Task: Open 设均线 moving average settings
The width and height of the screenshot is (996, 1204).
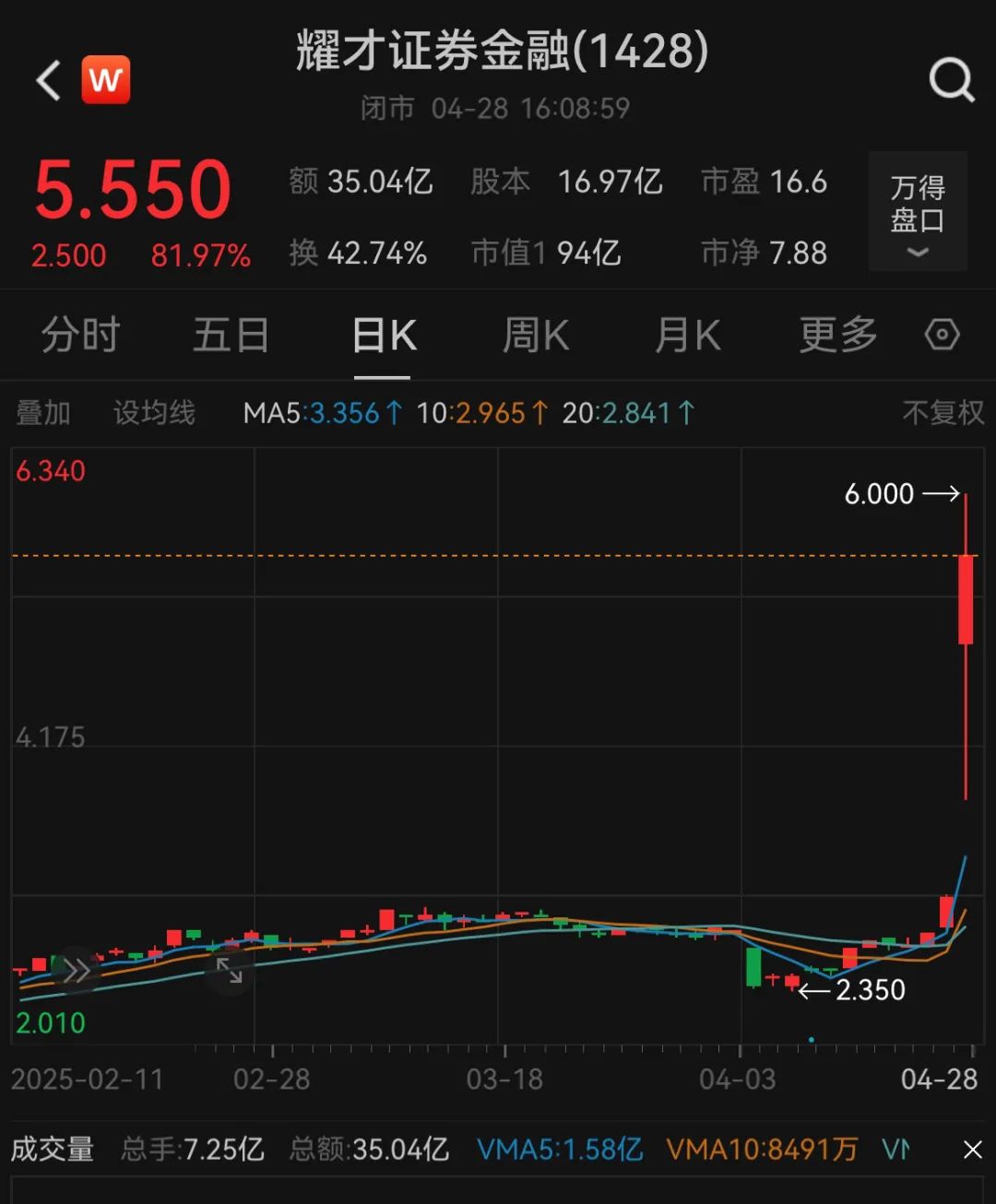Action: click(154, 413)
